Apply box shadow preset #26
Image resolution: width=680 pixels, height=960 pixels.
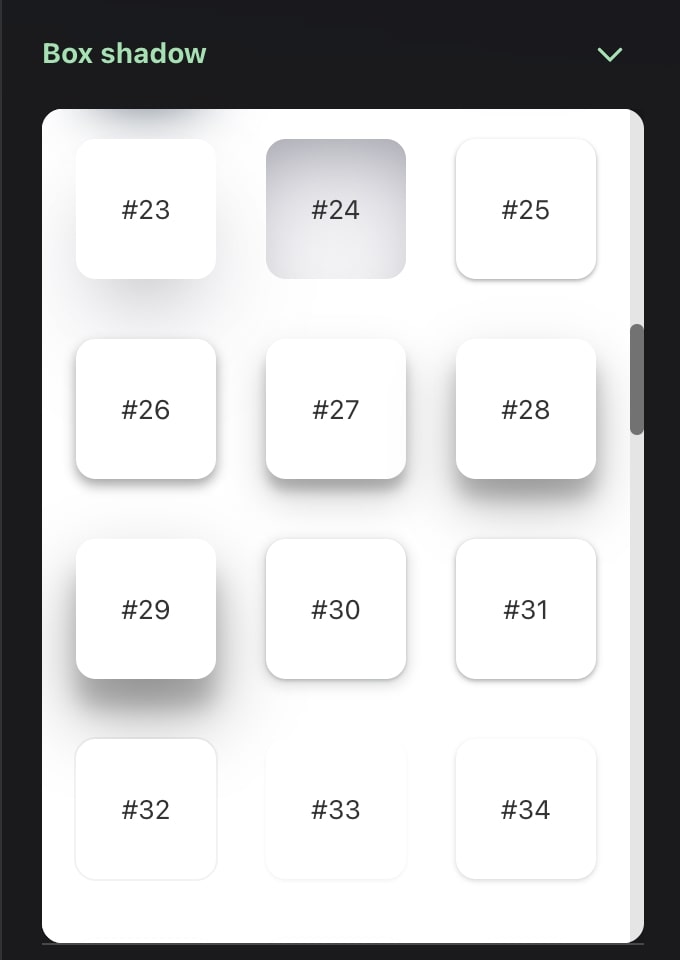146,409
